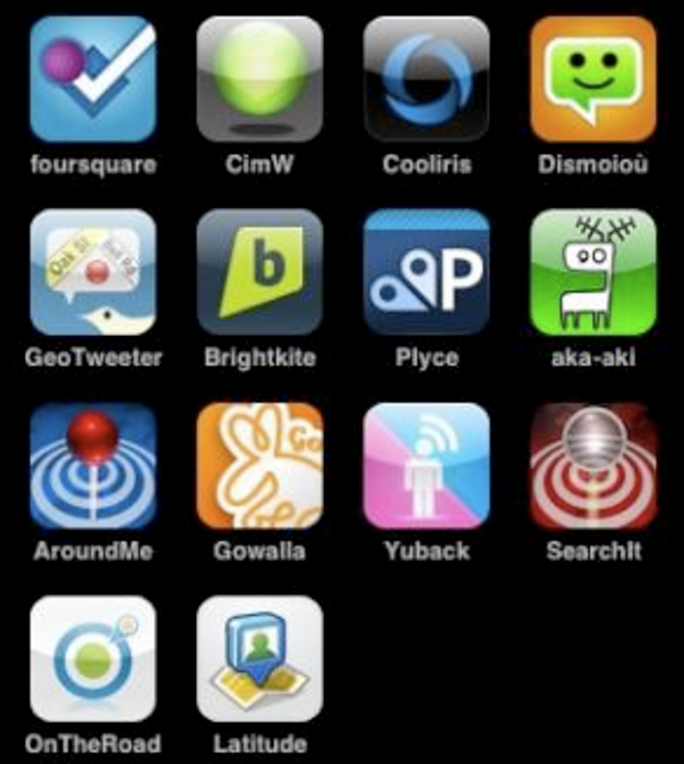
Task: Open AroundMe
Action: point(93,466)
